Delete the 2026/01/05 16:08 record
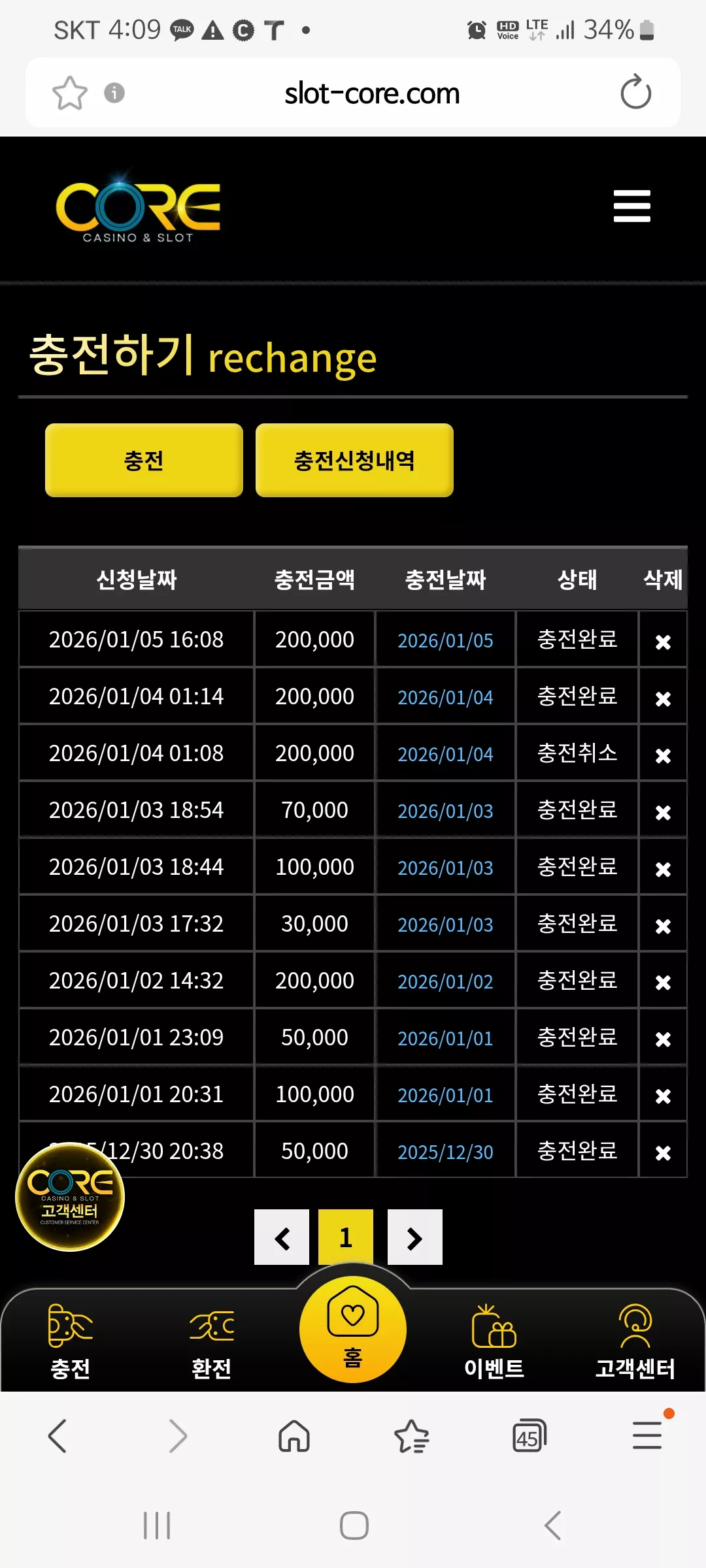The height and width of the screenshot is (1568, 706). [663, 642]
